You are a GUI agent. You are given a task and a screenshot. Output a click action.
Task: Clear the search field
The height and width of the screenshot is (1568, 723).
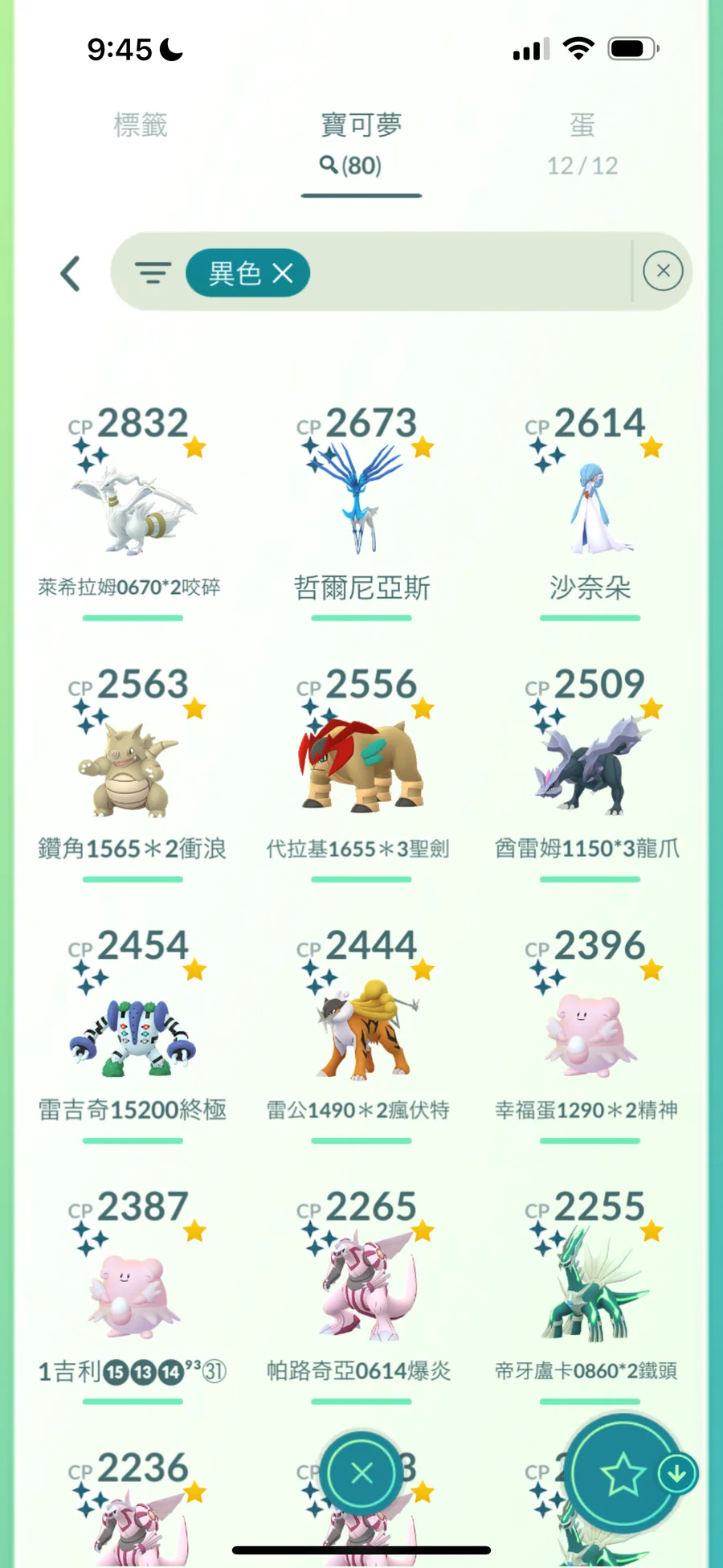(x=663, y=271)
